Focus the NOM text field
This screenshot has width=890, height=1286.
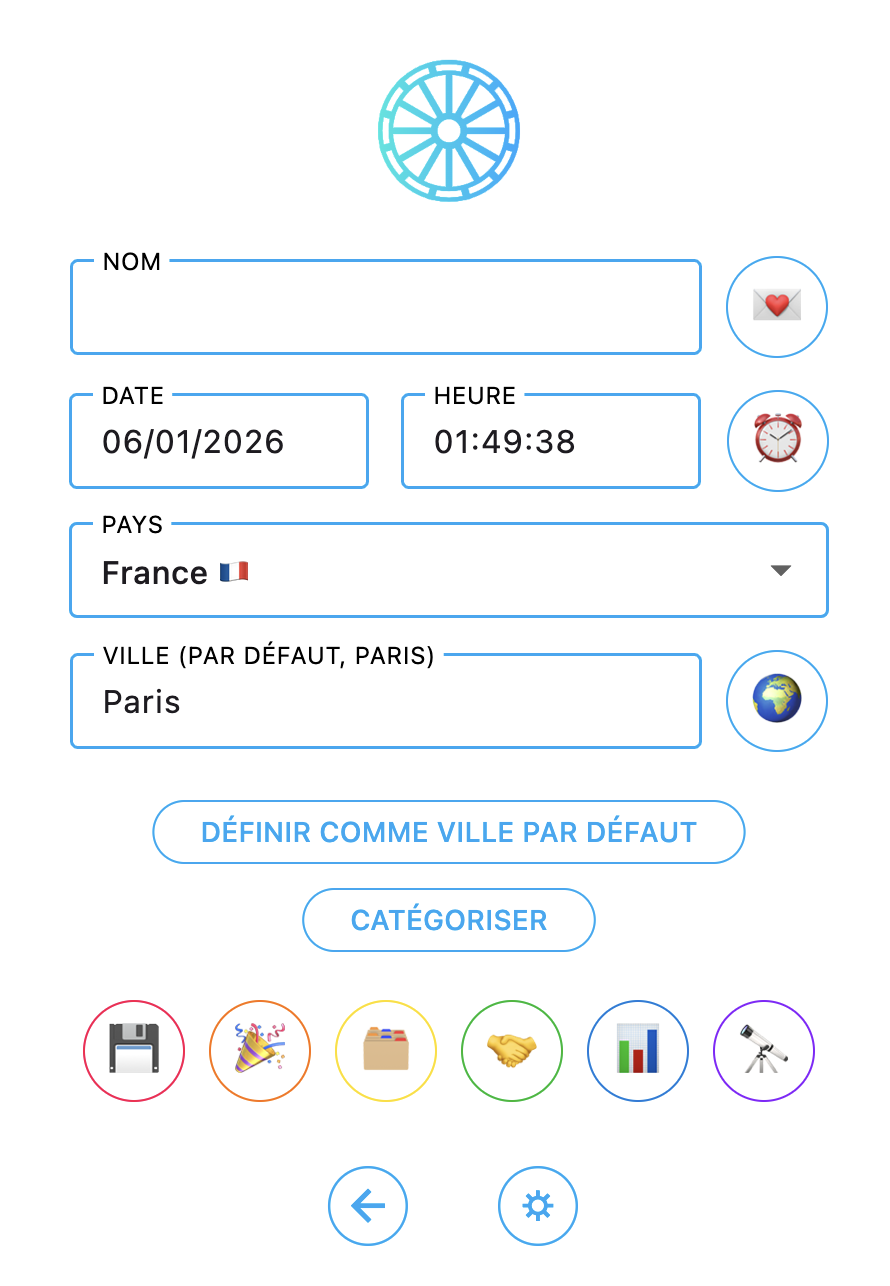[x=385, y=308]
